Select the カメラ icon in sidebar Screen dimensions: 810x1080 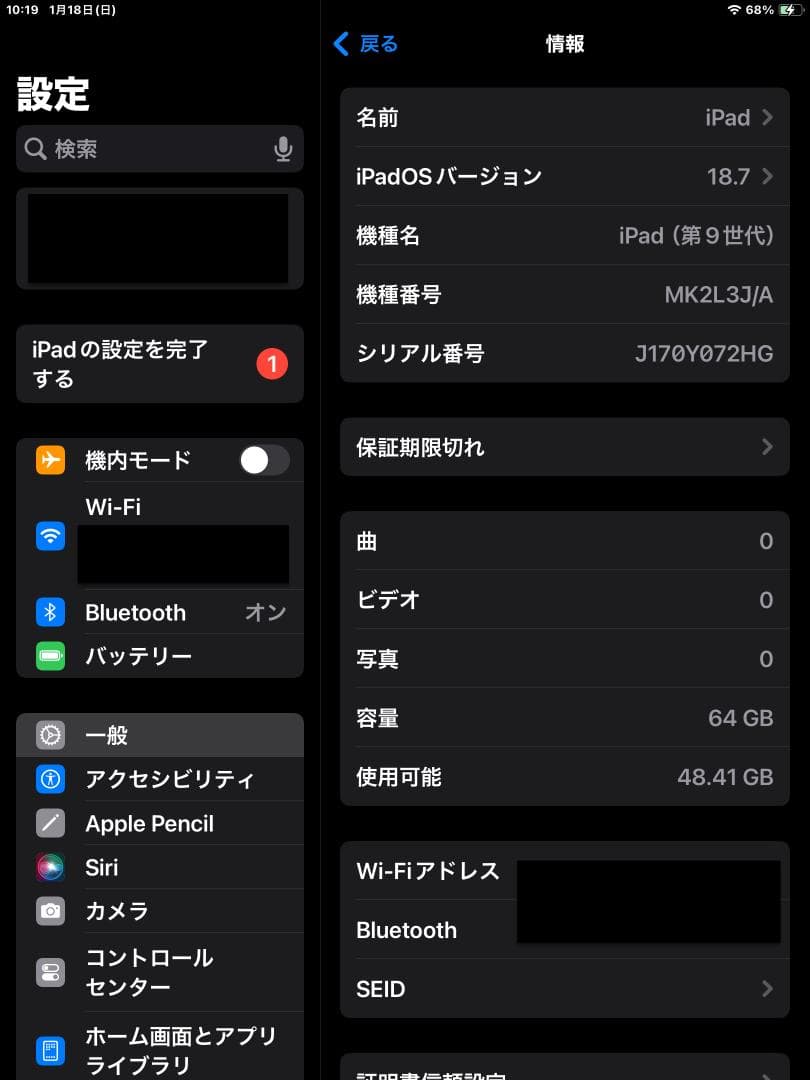(49, 911)
